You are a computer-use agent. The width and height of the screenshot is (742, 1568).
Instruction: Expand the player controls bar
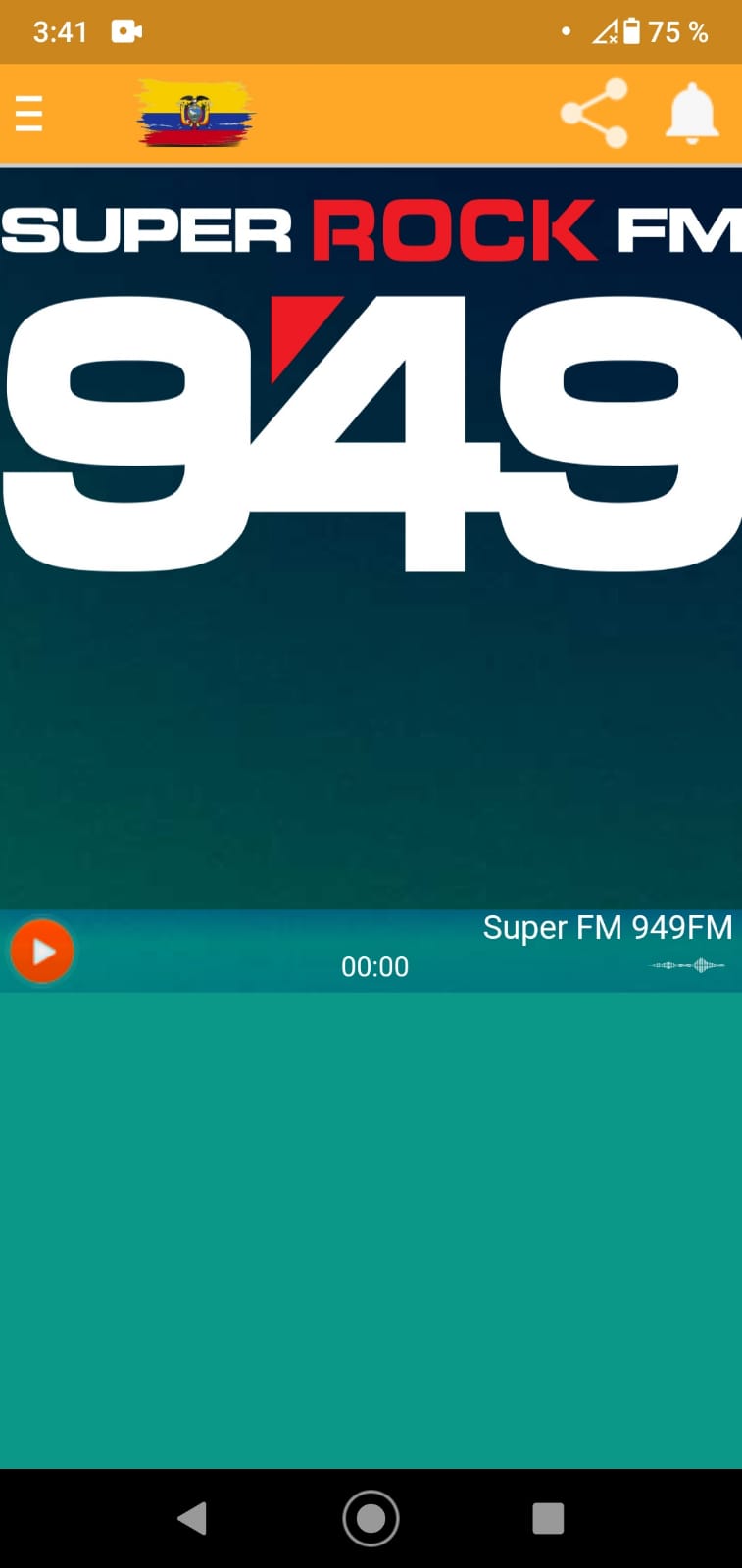(x=372, y=951)
